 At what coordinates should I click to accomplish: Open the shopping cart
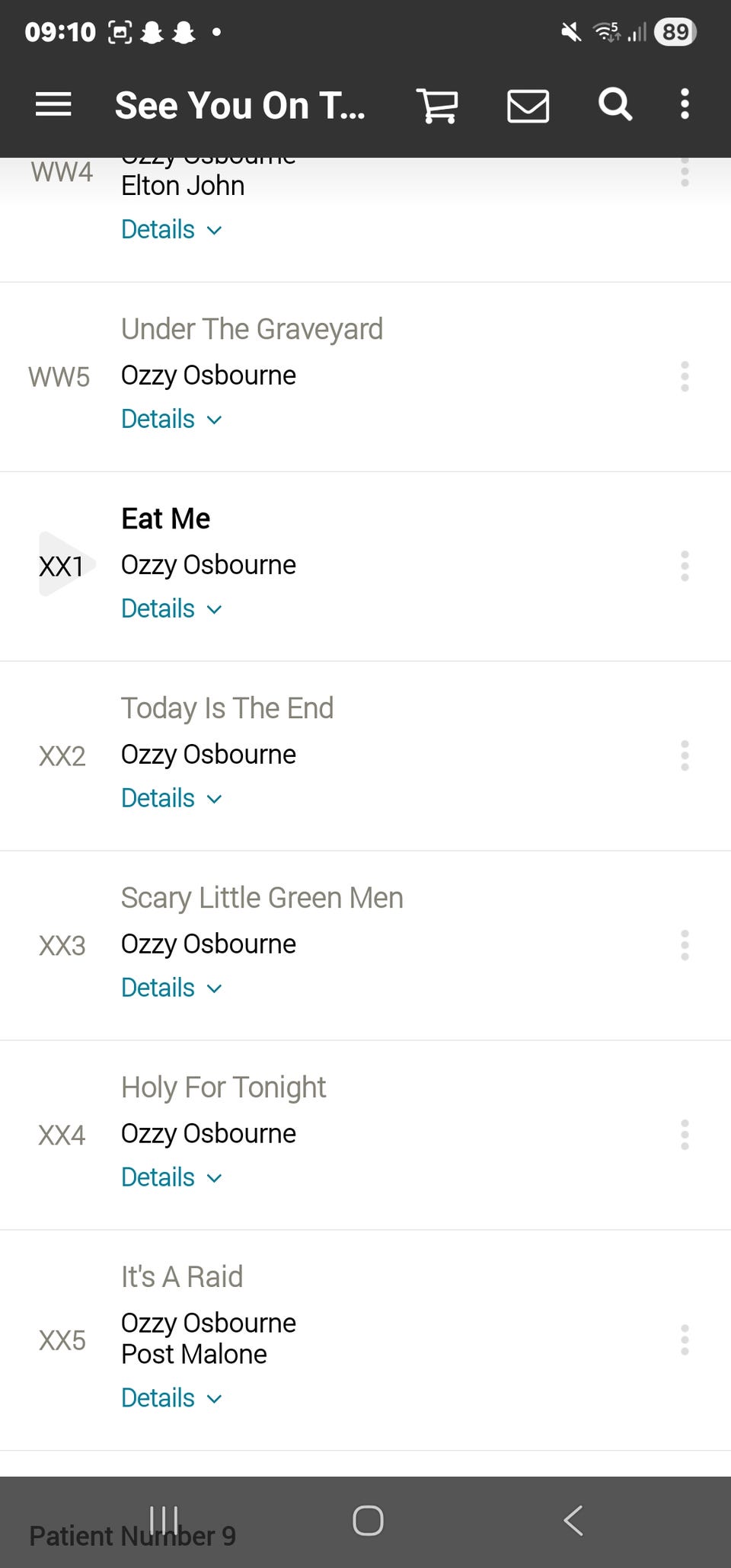pos(438,105)
